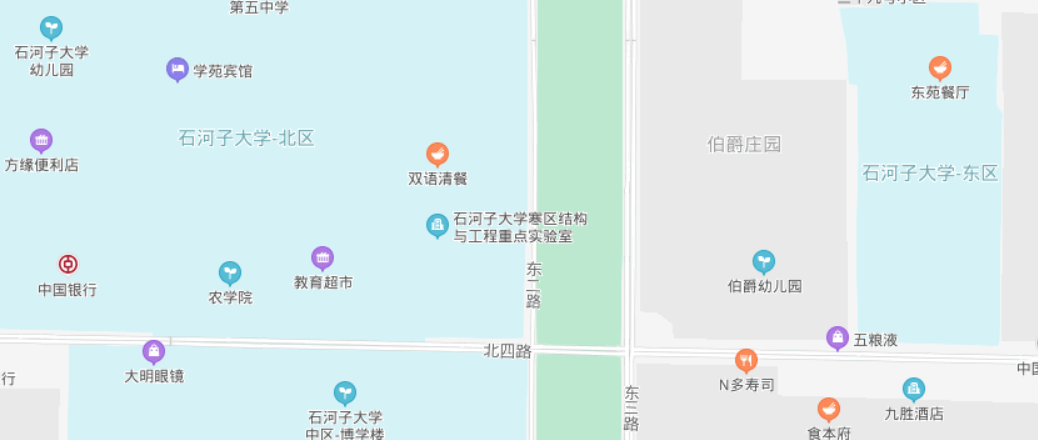1038x440 pixels.
Task: Select the 石河子大学中区-博学楼 pin
Action: (x=345, y=392)
